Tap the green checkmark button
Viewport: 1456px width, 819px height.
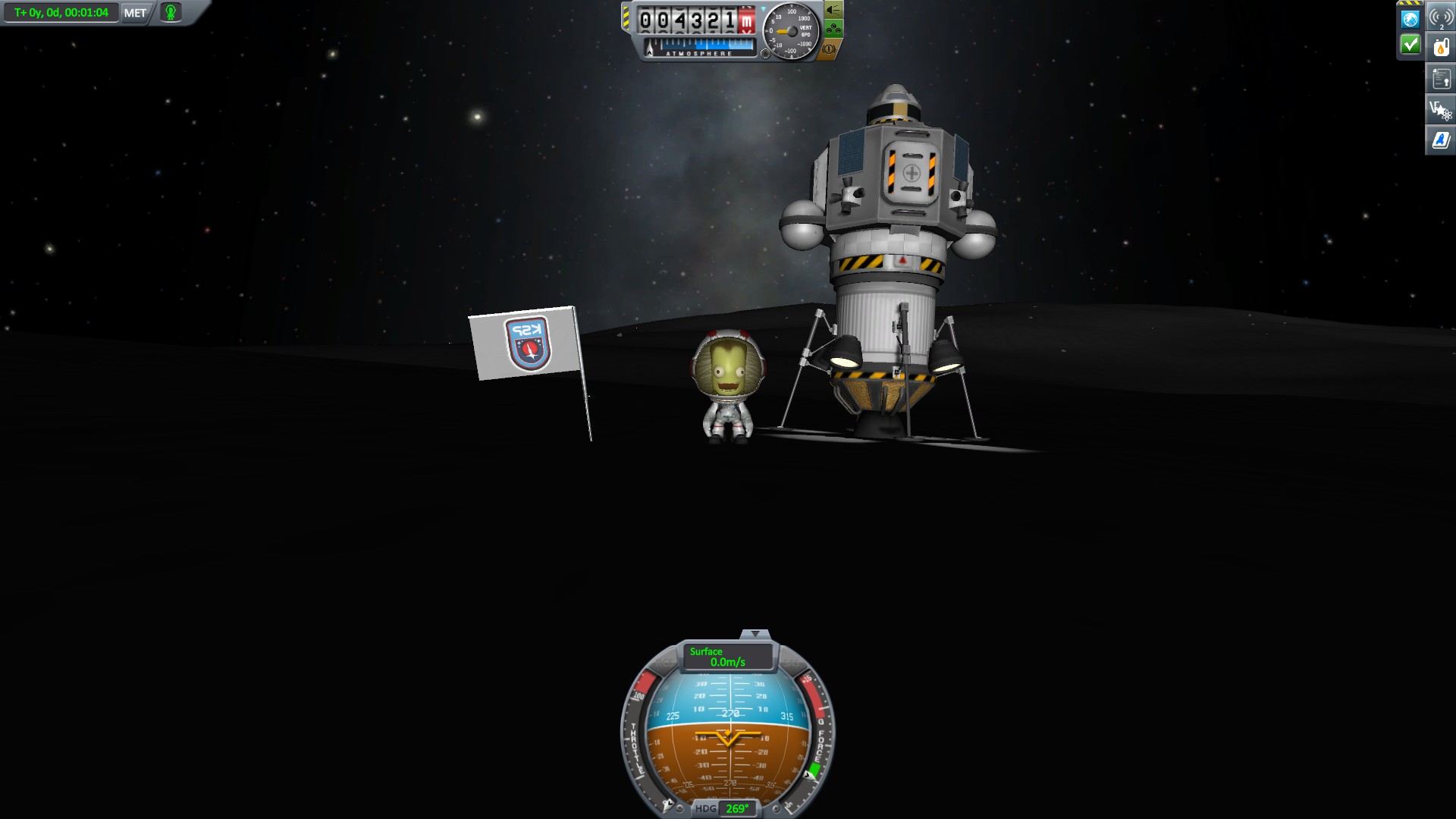[1410, 45]
